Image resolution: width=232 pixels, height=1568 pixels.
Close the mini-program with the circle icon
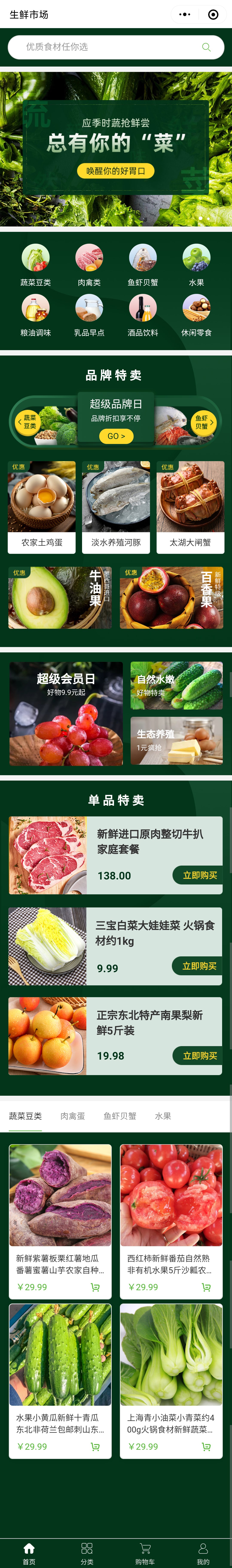coord(213,14)
